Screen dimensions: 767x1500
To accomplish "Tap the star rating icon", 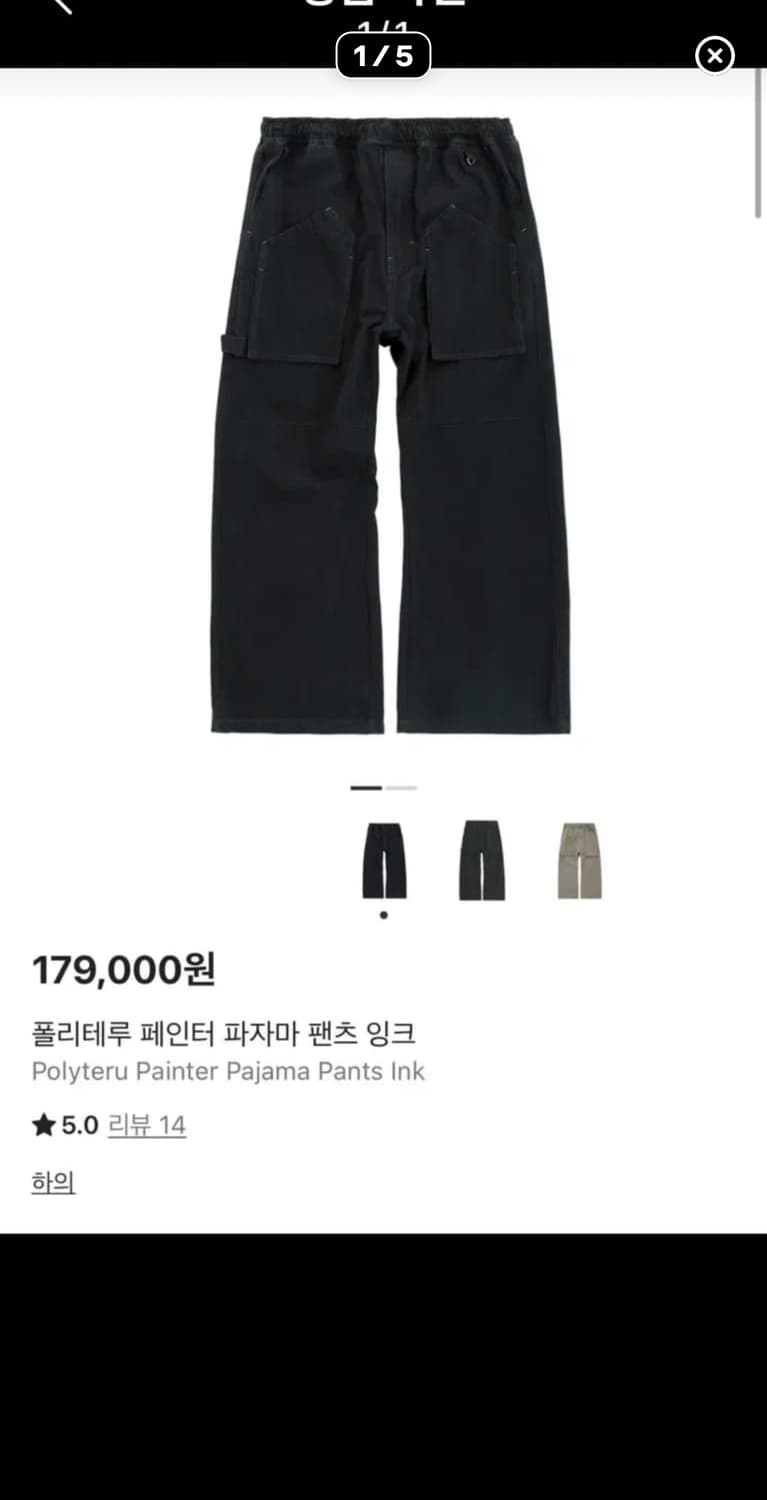I will 43,1124.
